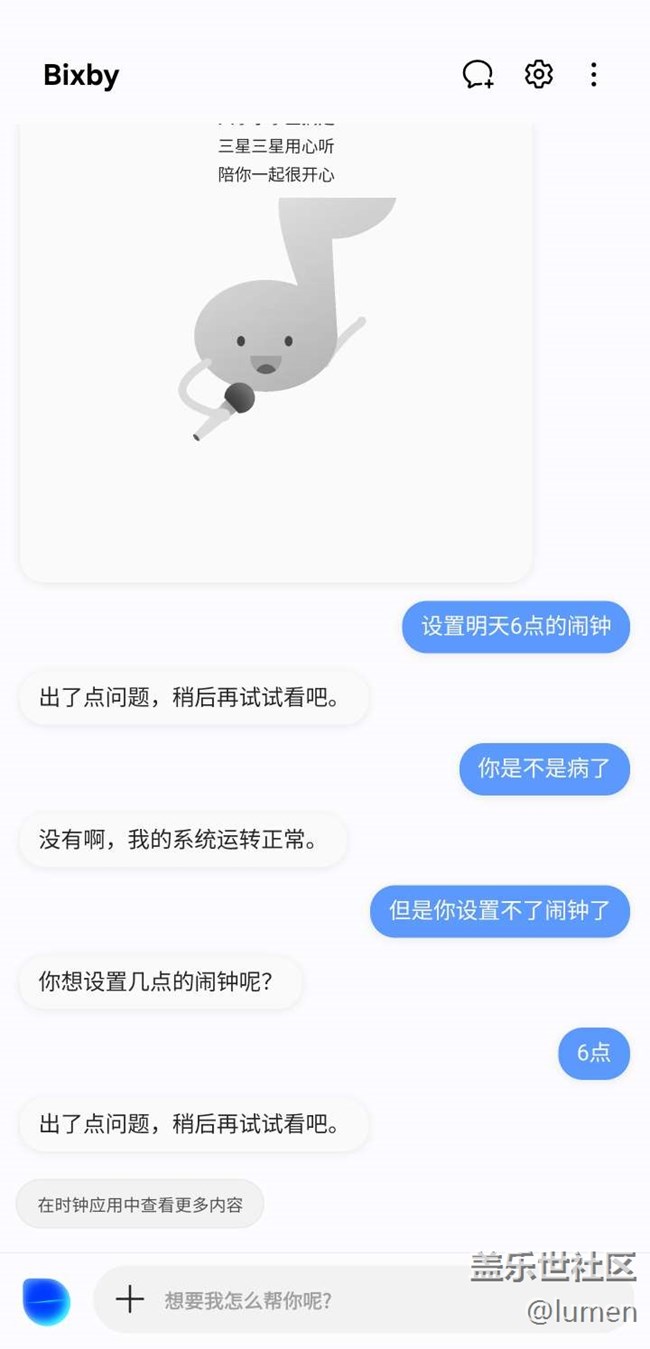Open Bixby settings gear
Screen dimensions: 650x1349
click(538, 75)
